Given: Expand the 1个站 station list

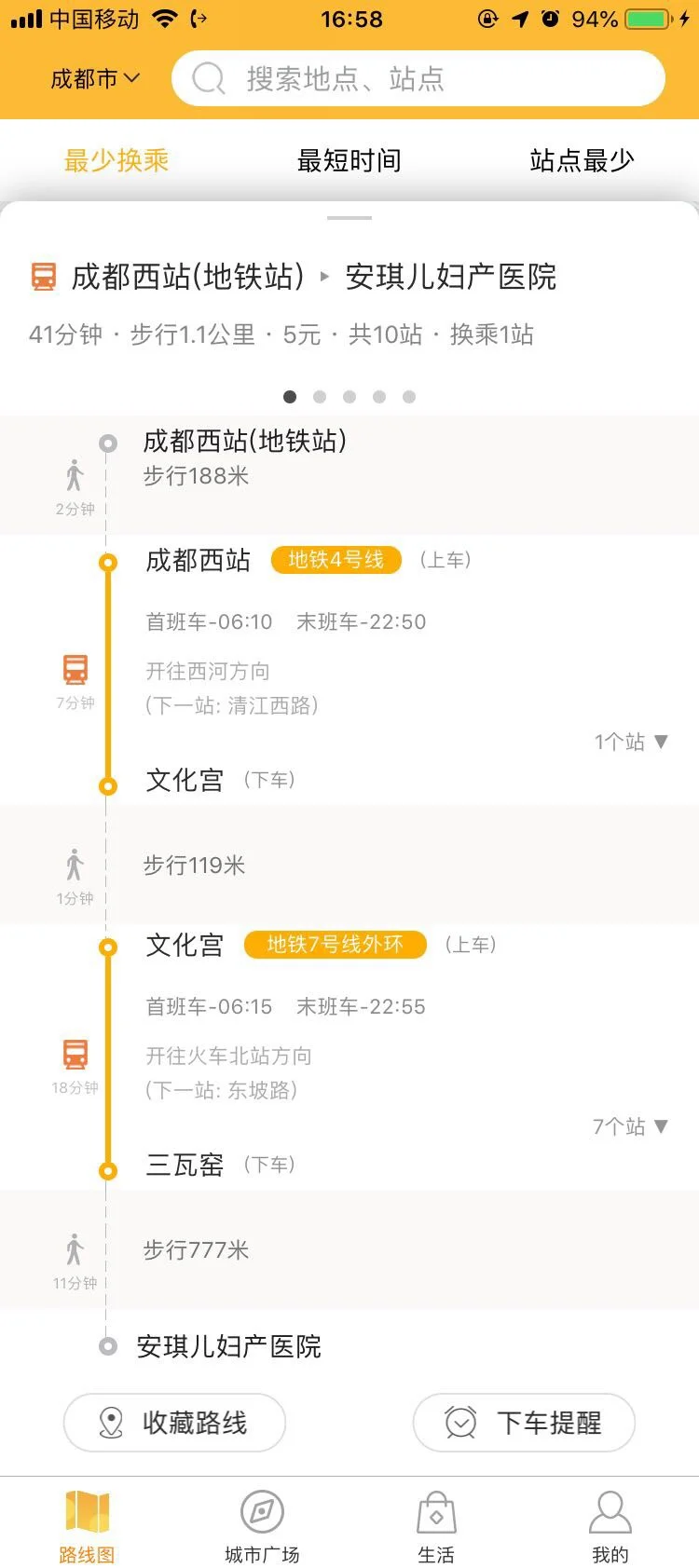Looking at the screenshot, I should click(x=631, y=742).
